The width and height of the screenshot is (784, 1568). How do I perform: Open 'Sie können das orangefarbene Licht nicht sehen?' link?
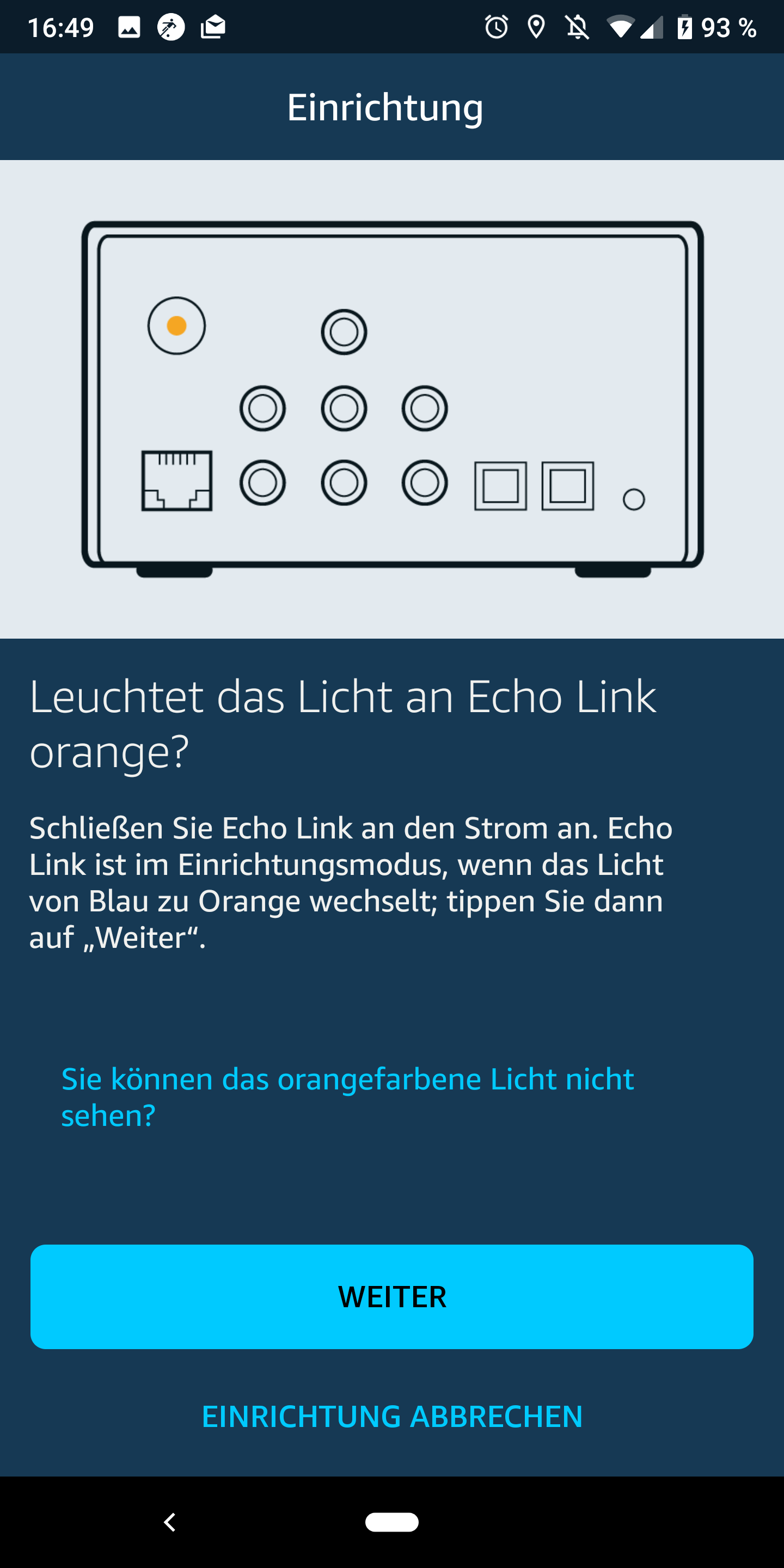point(347,1097)
